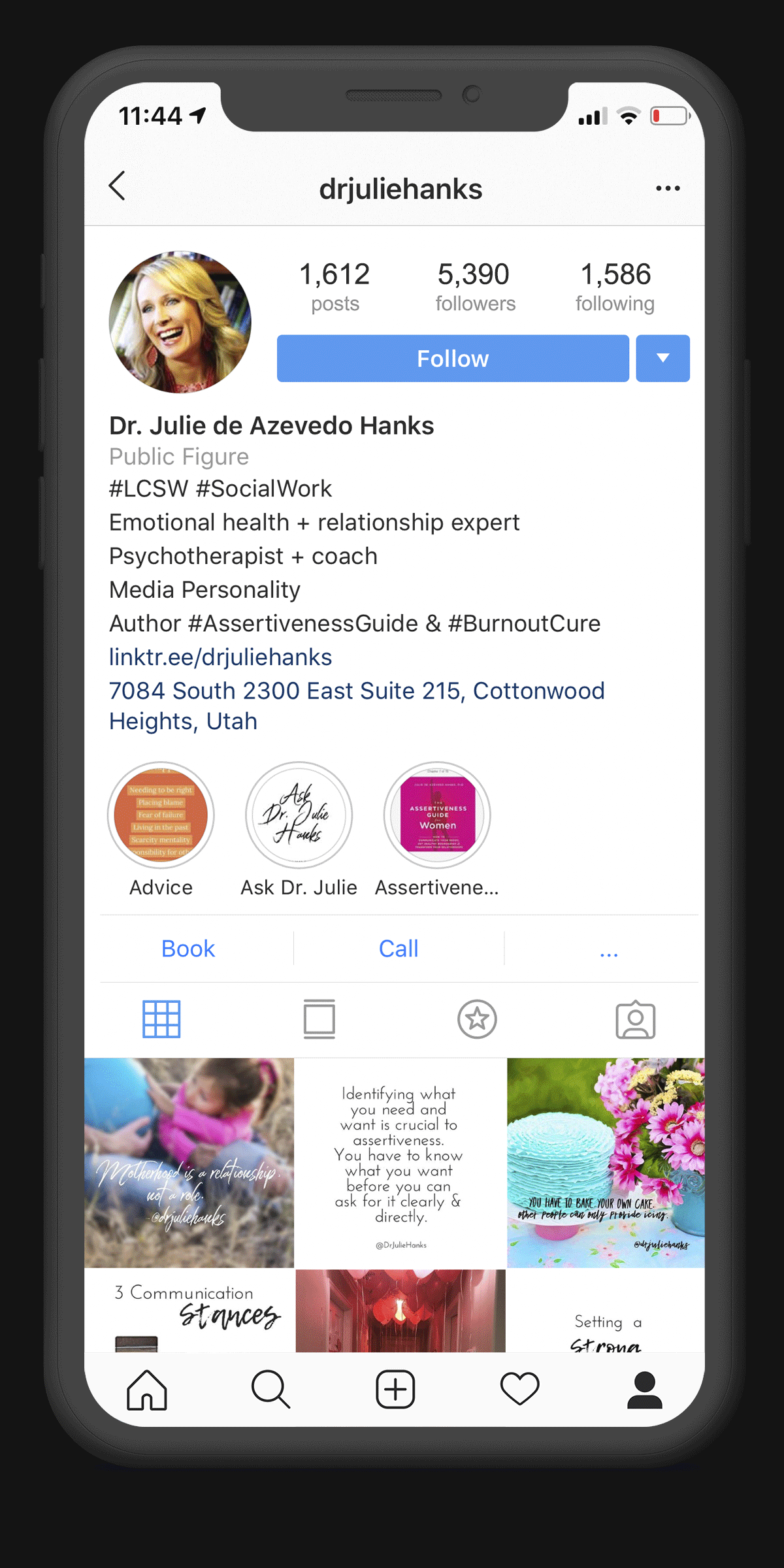Screen dimensions: 784x1568
Task: Open the linktr.ee/drjuliehanks link
Action: click(x=221, y=657)
